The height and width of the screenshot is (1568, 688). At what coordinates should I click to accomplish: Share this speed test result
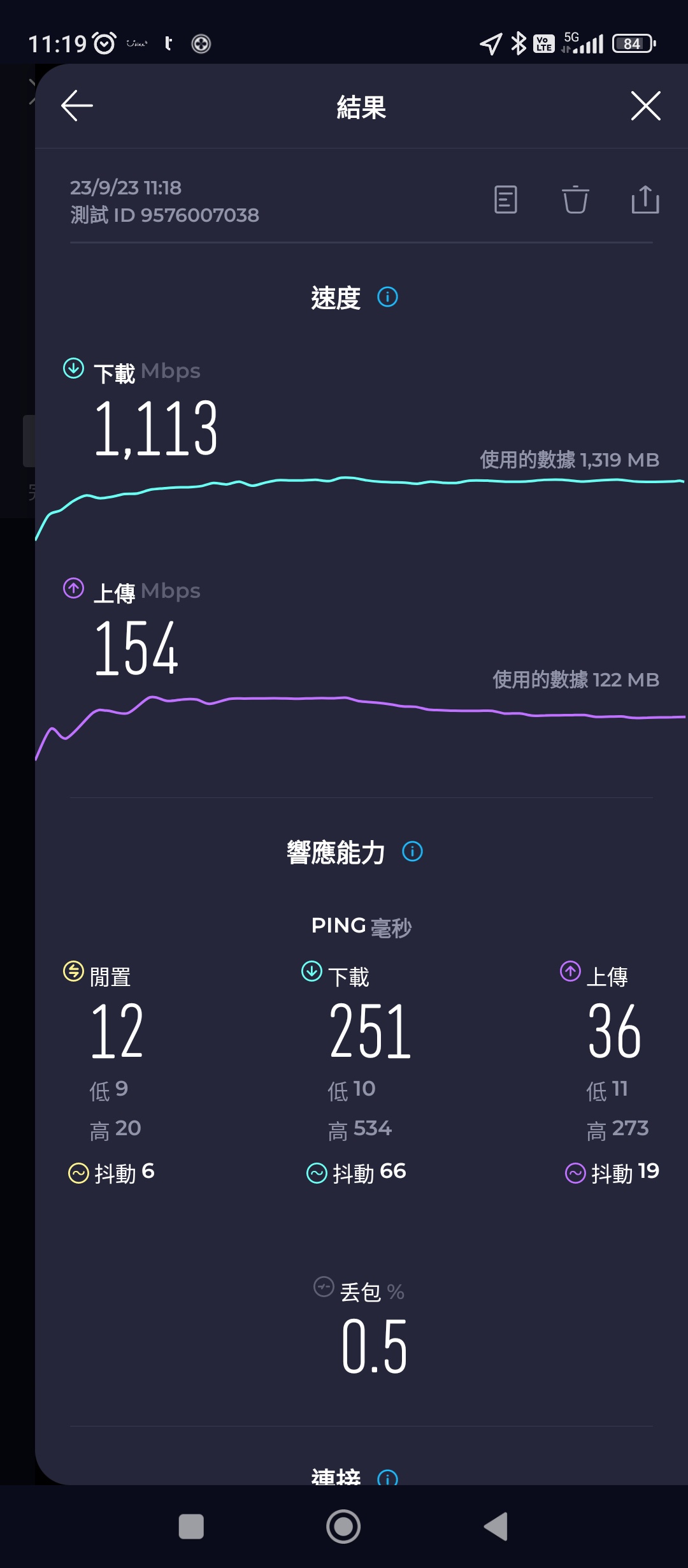point(645,200)
